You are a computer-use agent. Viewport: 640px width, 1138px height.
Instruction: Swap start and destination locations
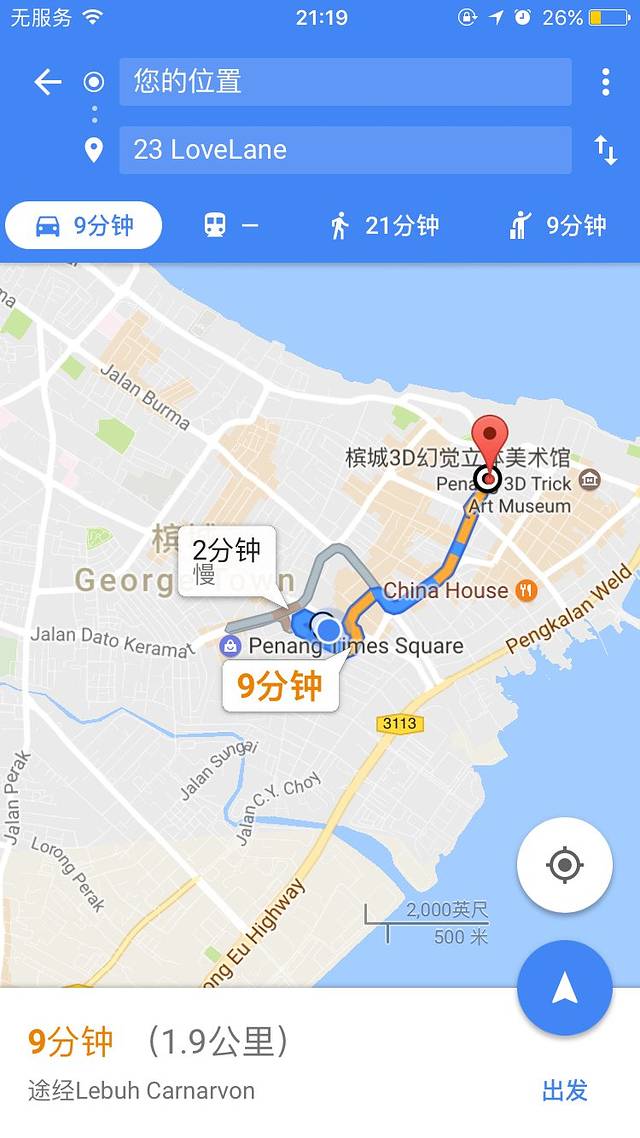pos(605,150)
